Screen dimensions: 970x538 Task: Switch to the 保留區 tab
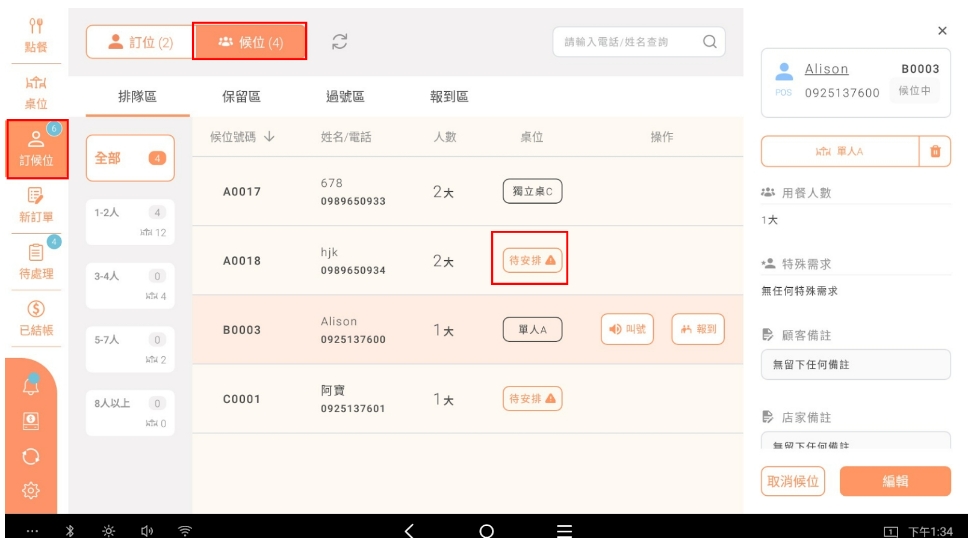(241, 97)
